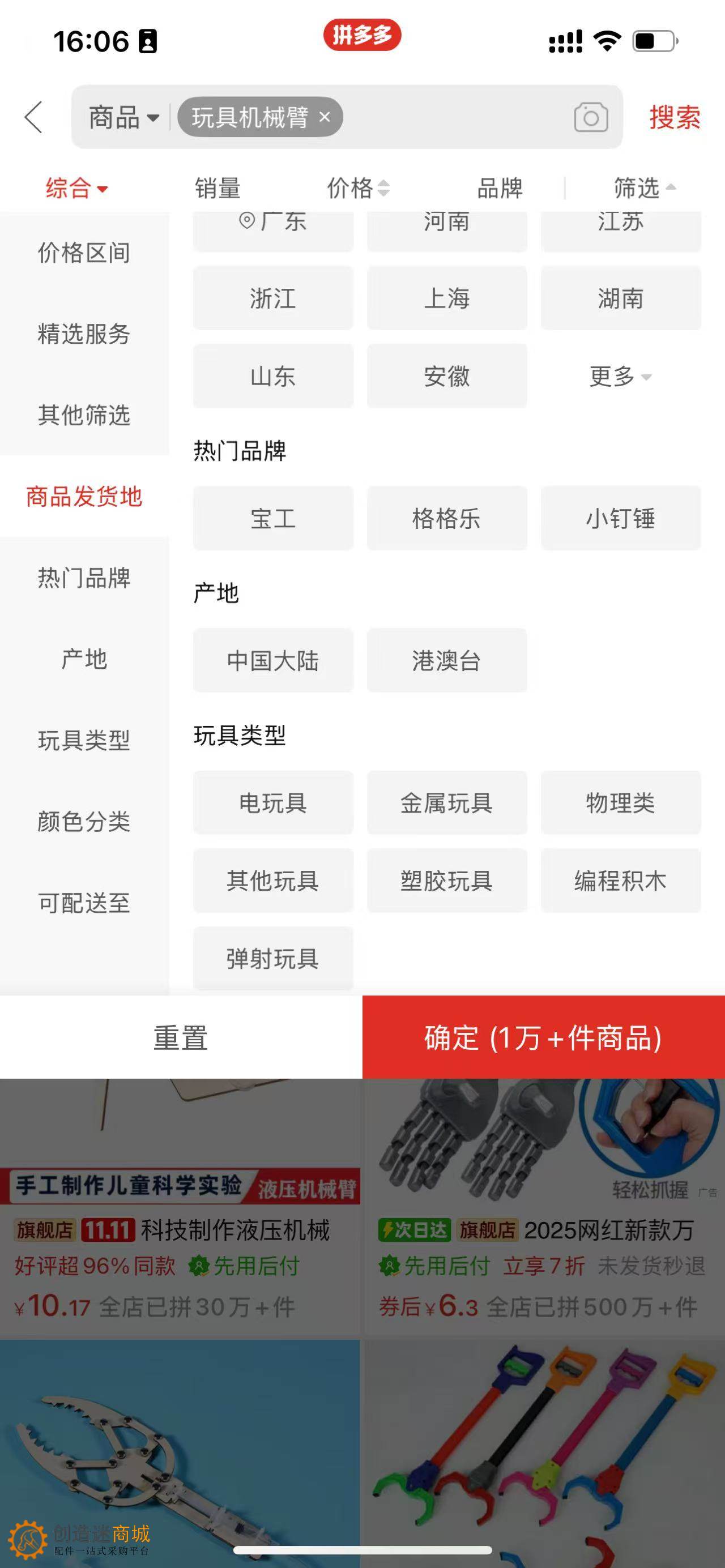Viewport: 725px width, 1568px height.
Task: Tap the price sort arrows next to 价格
Action: click(382, 189)
